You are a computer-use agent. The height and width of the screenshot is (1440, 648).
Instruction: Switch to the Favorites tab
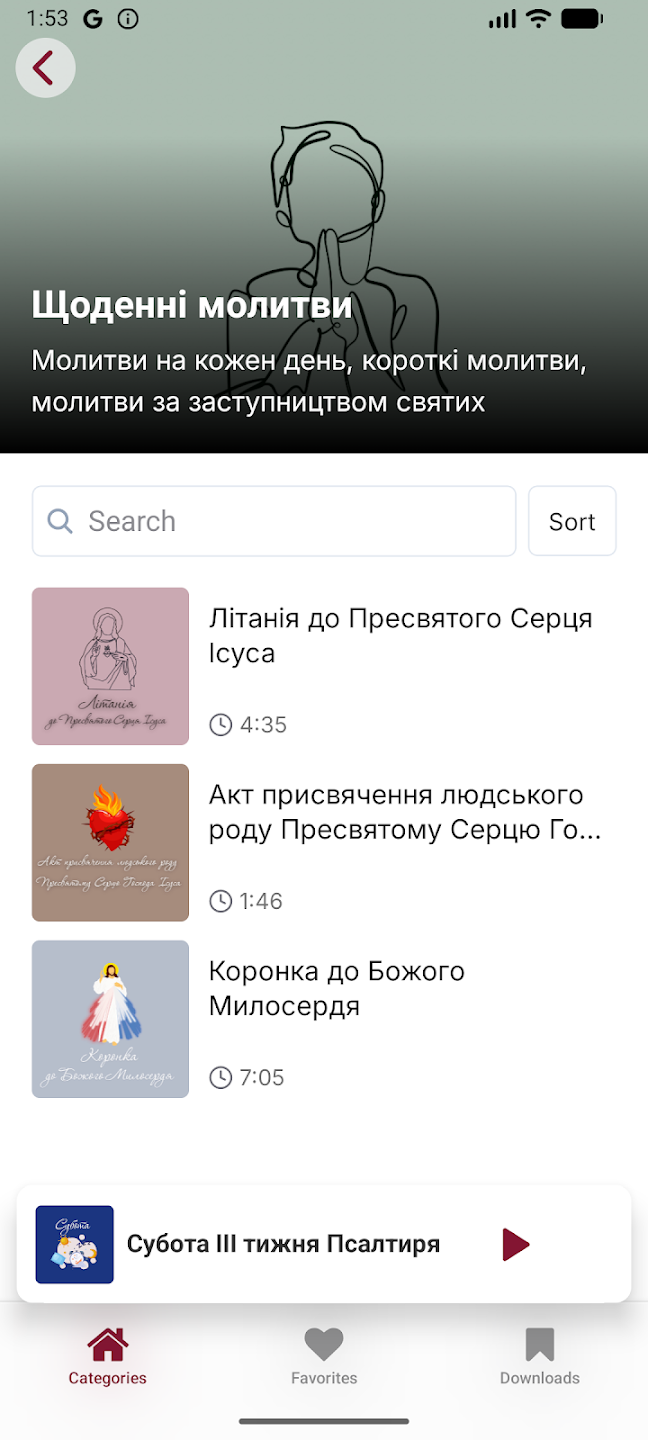pyautogui.click(x=324, y=1357)
